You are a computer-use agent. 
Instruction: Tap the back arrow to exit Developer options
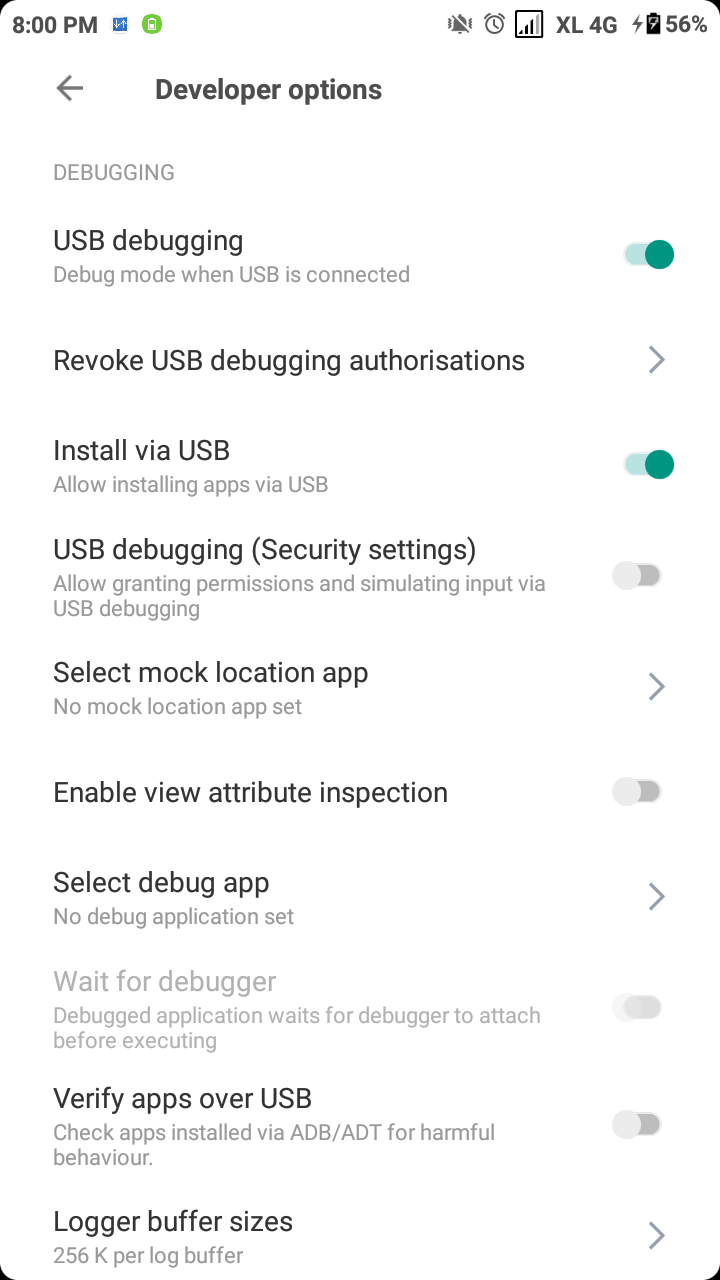click(x=68, y=88)
